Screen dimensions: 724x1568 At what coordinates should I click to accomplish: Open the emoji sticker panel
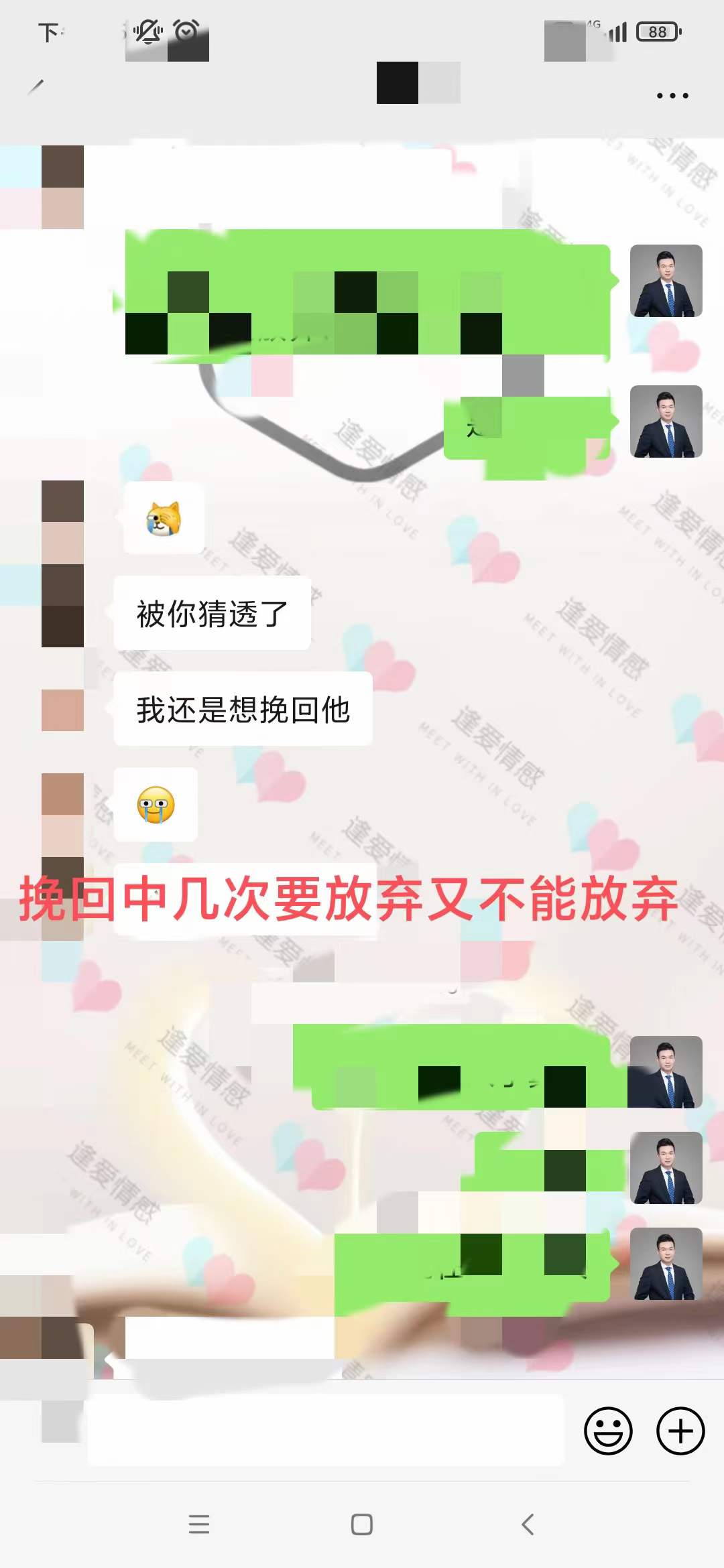608,1431
